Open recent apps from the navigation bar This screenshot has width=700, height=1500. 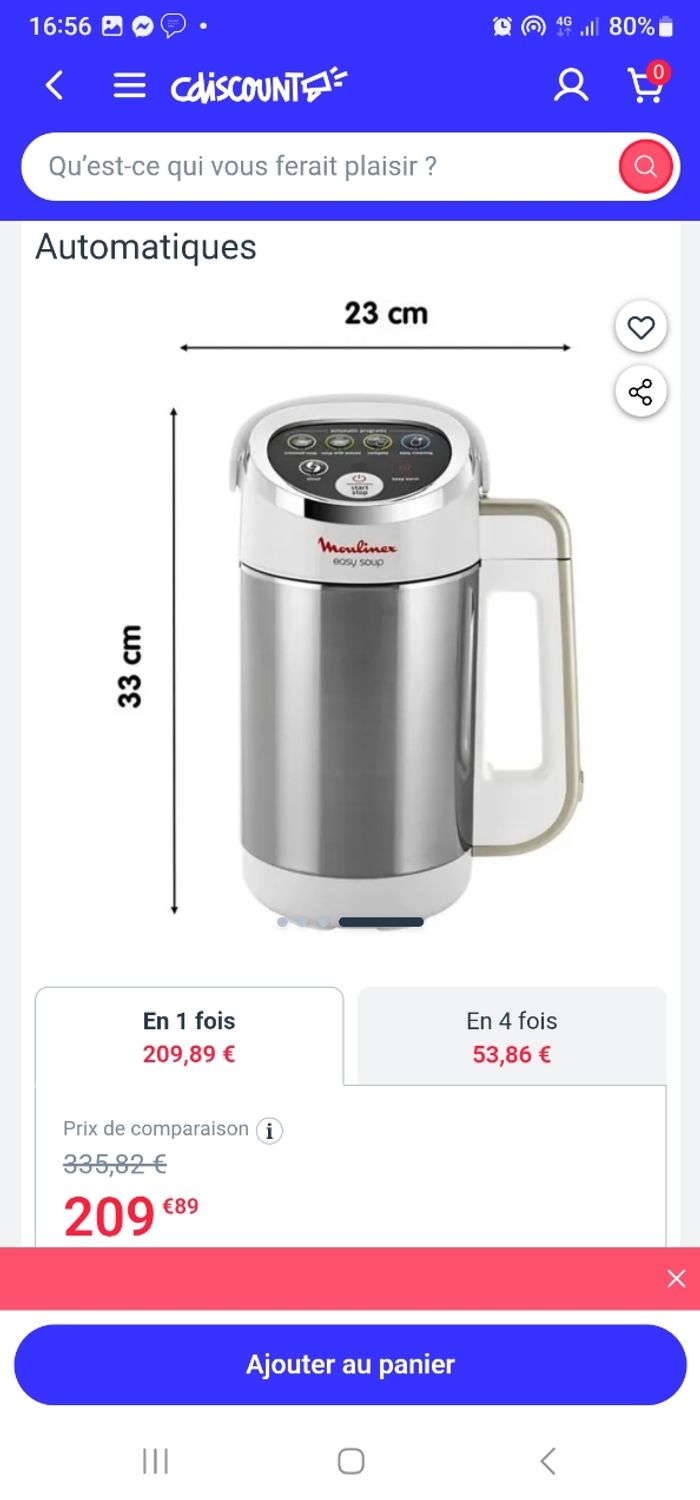[155, 1461]
